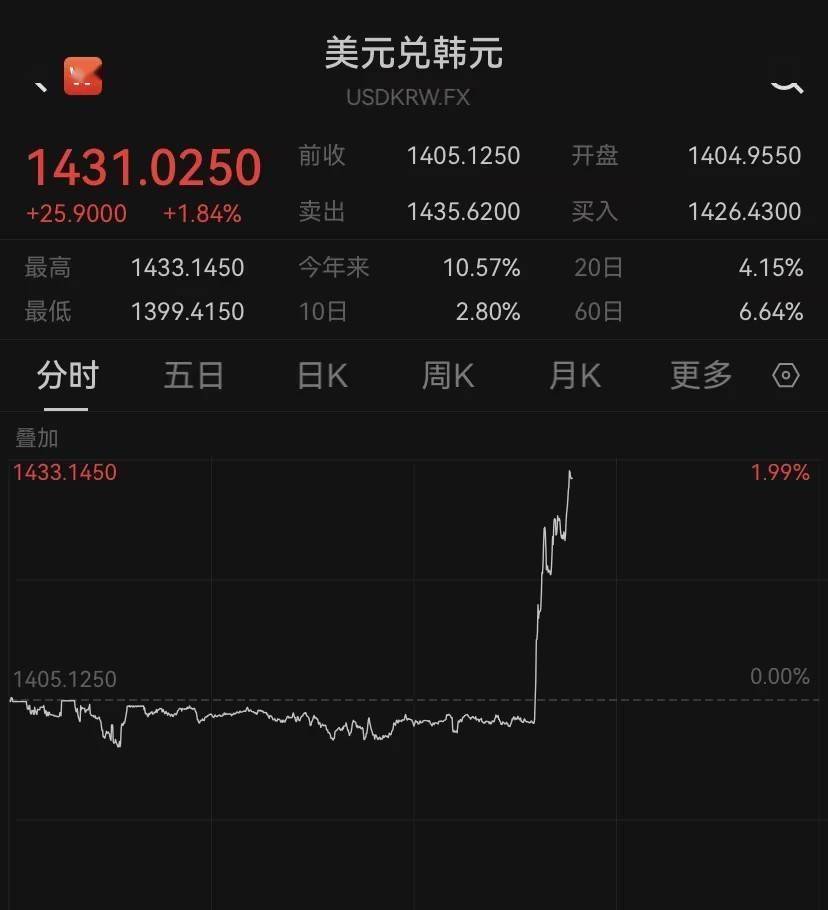Select the current price 1431.0250 display
Viewport: 828px width, 910px height.
141,168
